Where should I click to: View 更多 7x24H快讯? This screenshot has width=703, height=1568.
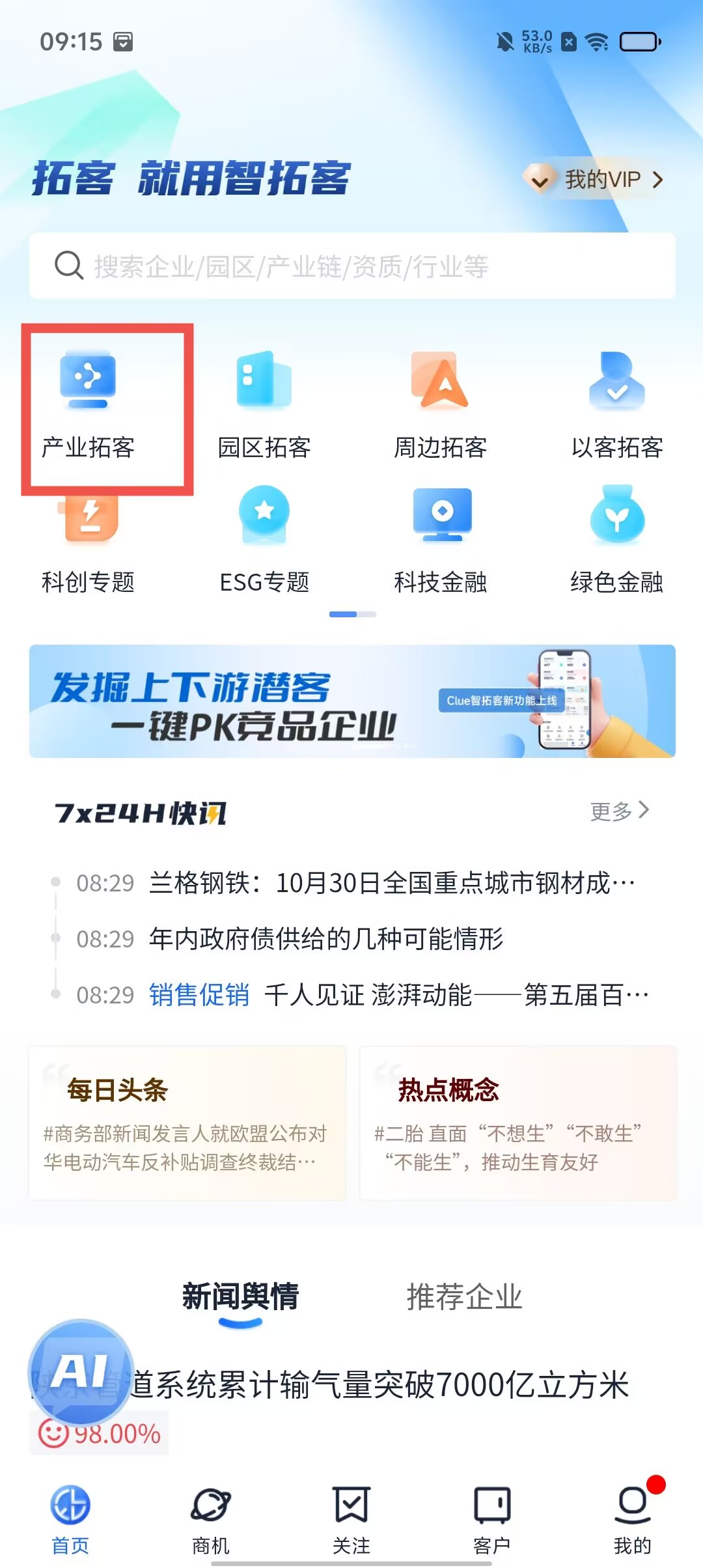618,811
